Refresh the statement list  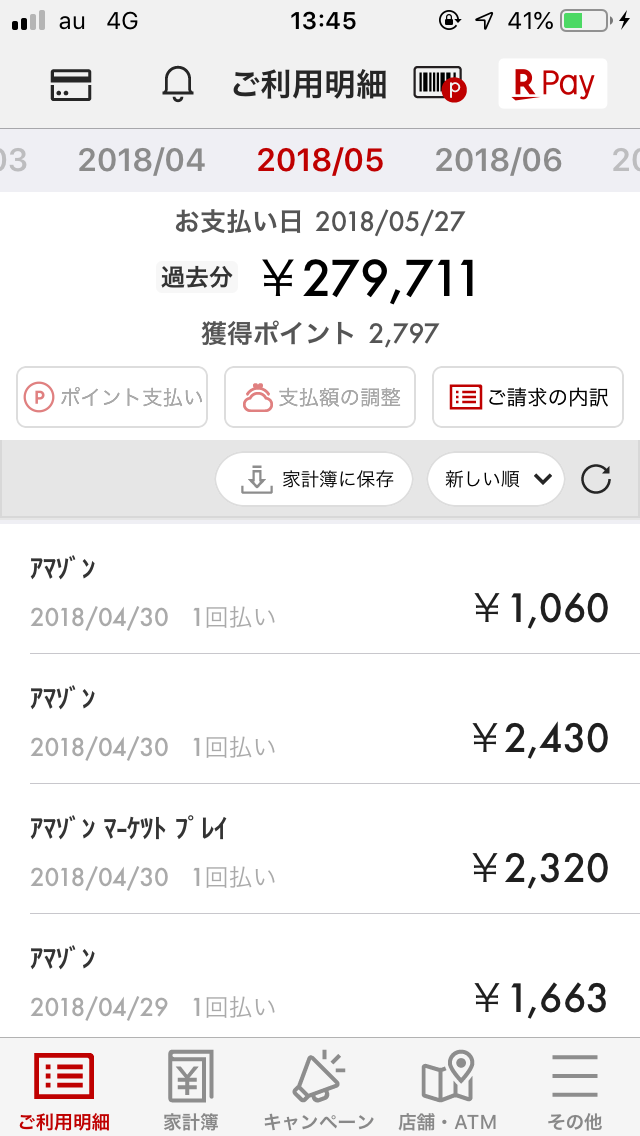tap(597, 479)
